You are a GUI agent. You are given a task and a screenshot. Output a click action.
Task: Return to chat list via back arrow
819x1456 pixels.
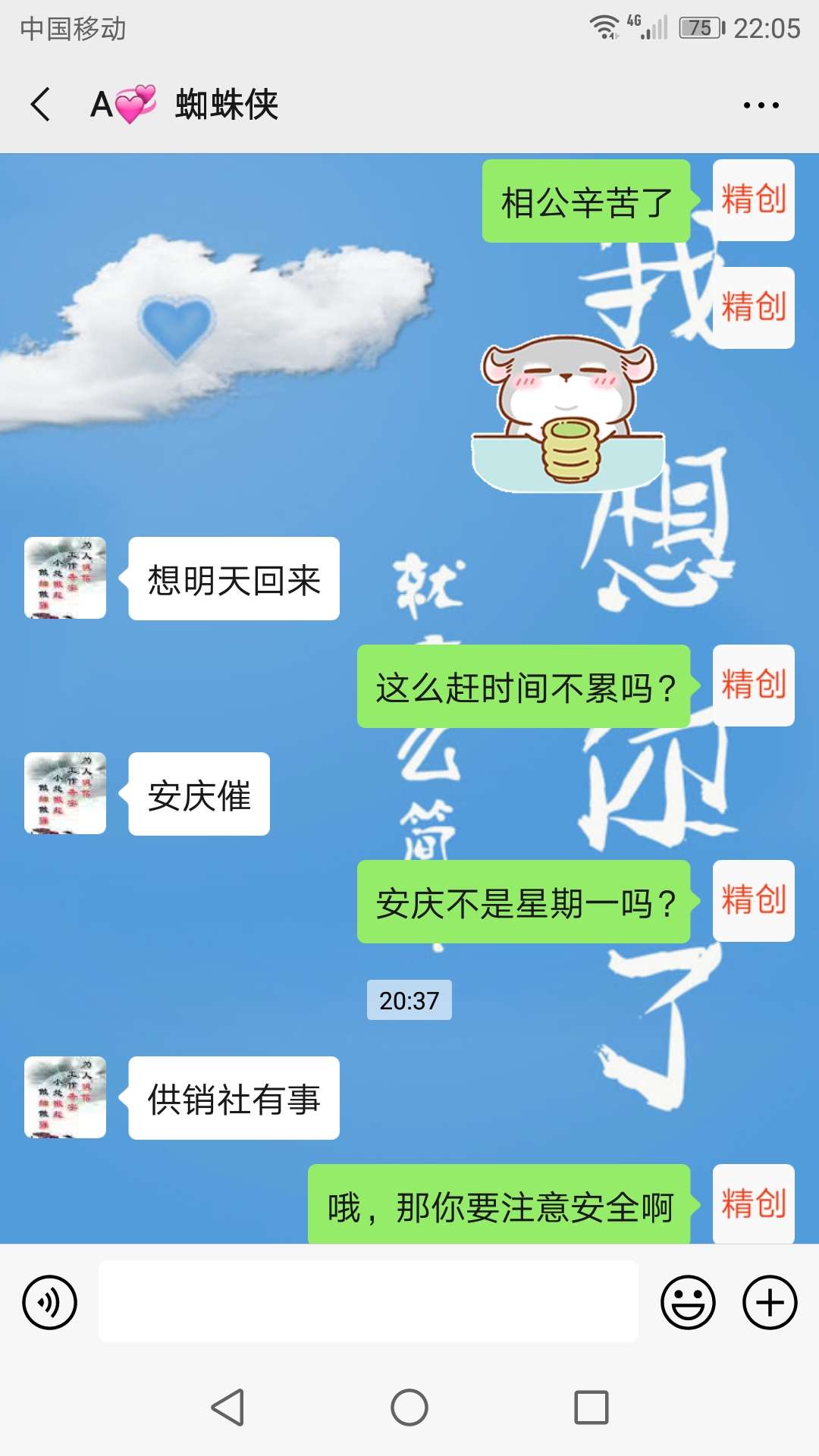coord(42,105)
